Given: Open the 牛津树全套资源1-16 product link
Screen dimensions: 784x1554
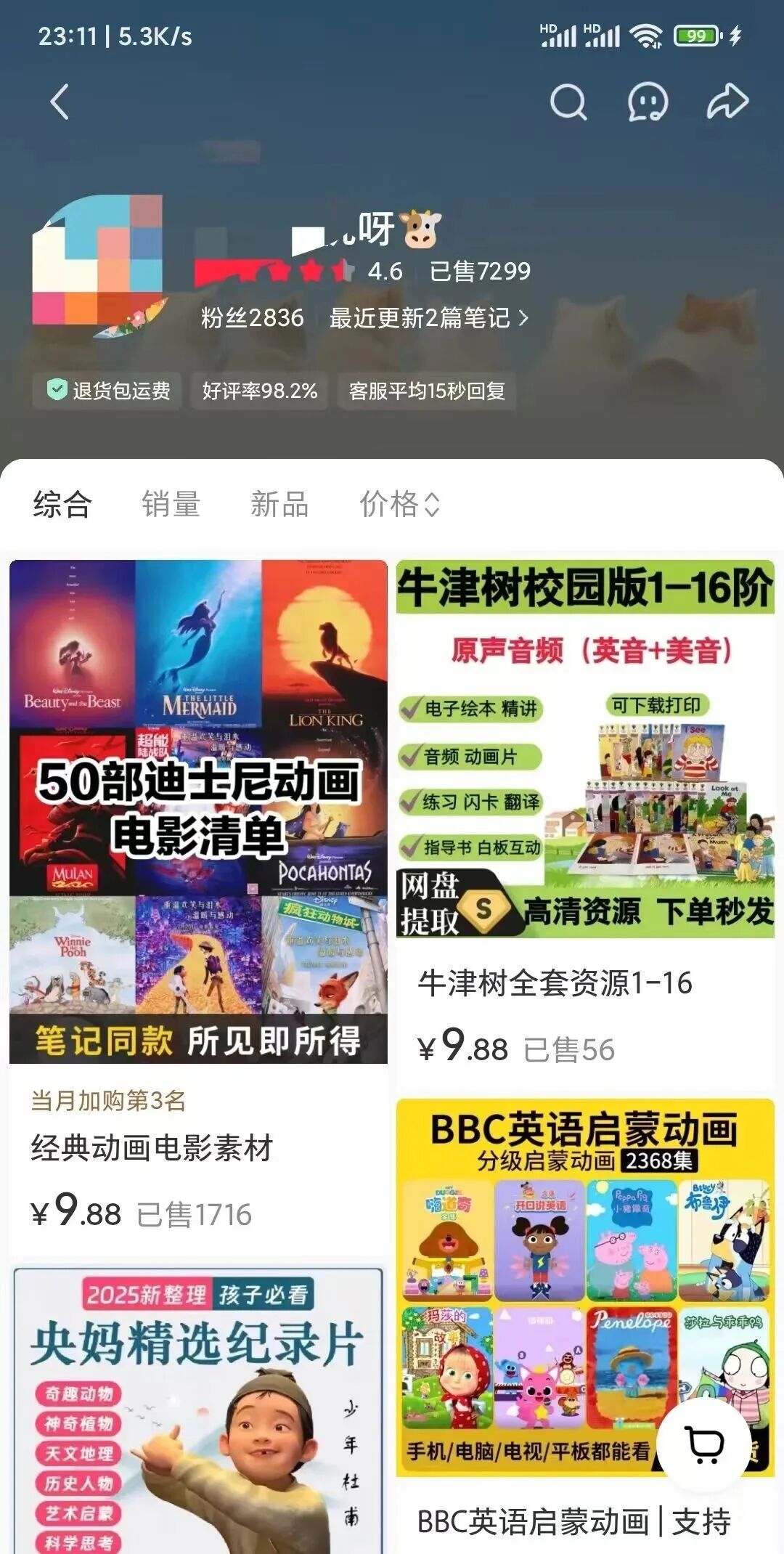Looking at the screenshot, I should coord(555,981).
